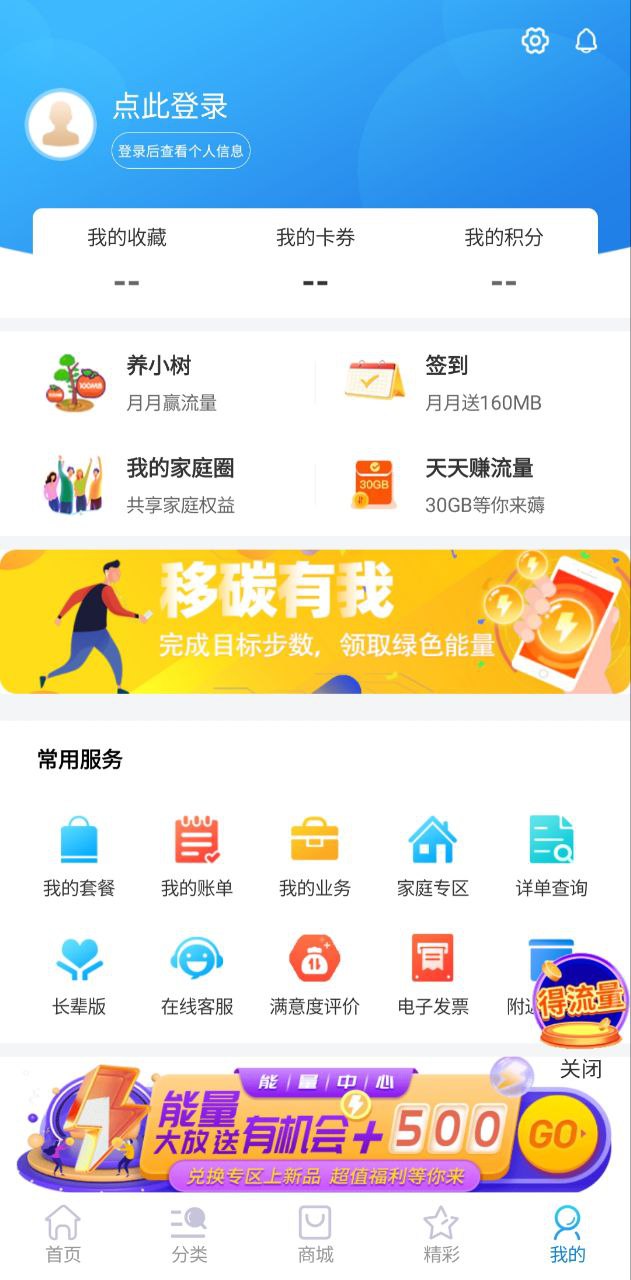Image resolution: width=631 pixels, height=1280 pixels.
Task: View 我的账单 bill
Action: point(197,856)
